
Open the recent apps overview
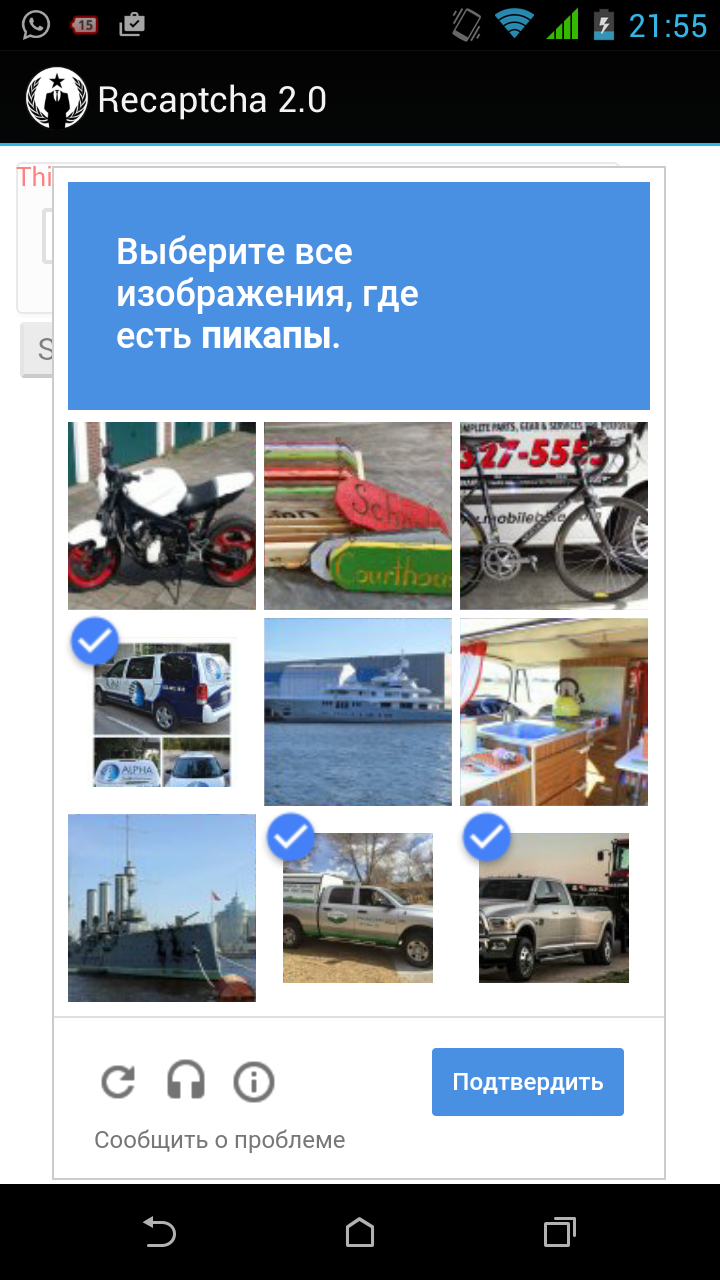[560, 1232]
